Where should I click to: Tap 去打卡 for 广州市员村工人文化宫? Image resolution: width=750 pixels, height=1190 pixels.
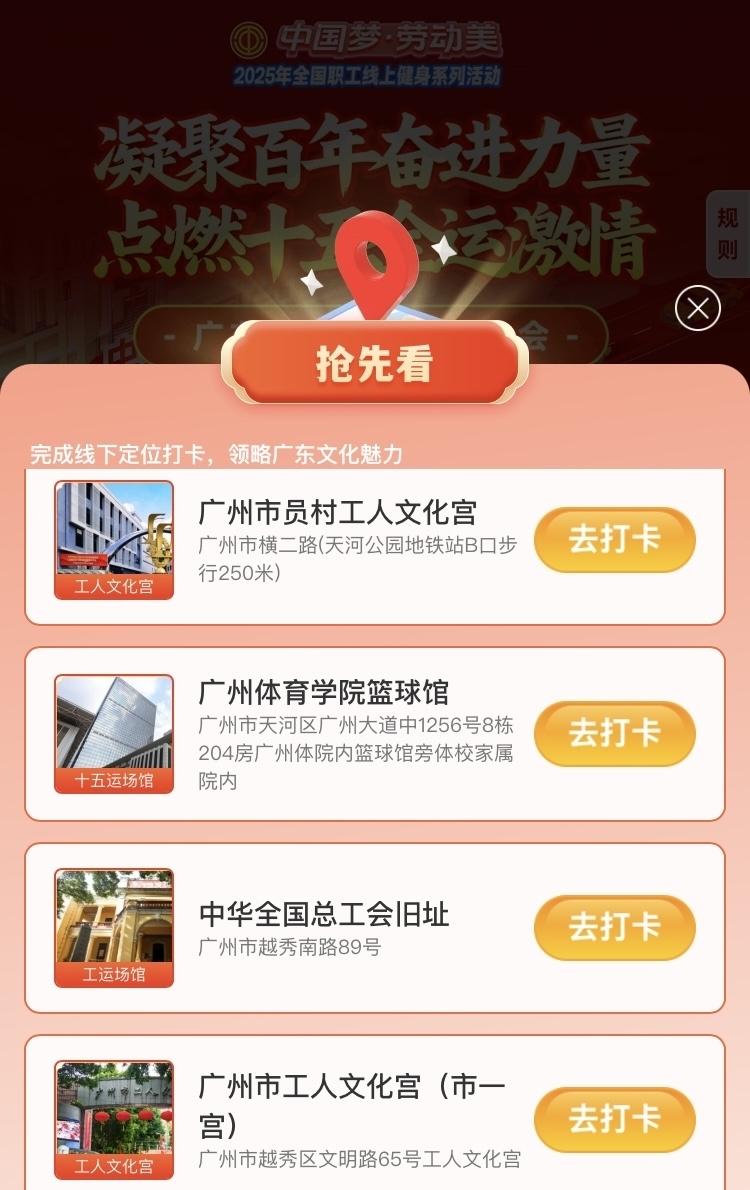click(614, 540)
